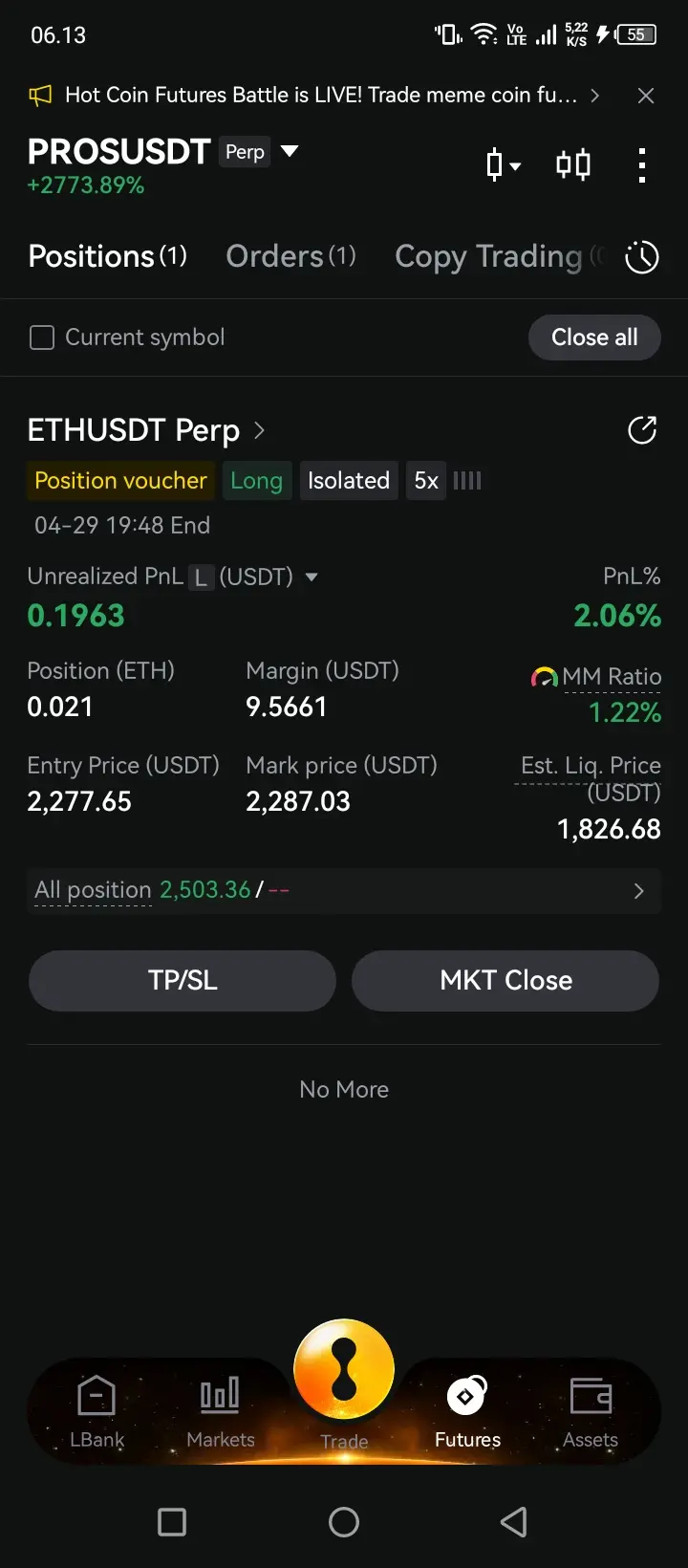This screenshot has width=688, height=1568.
Task: Open the candlestick chart type dropdown
Action: (503, 165)
